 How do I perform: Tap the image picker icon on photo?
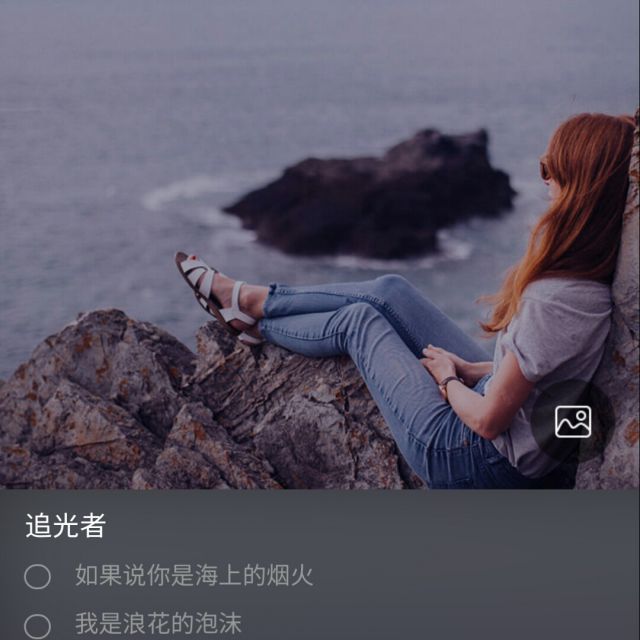[x=573, y=422]
